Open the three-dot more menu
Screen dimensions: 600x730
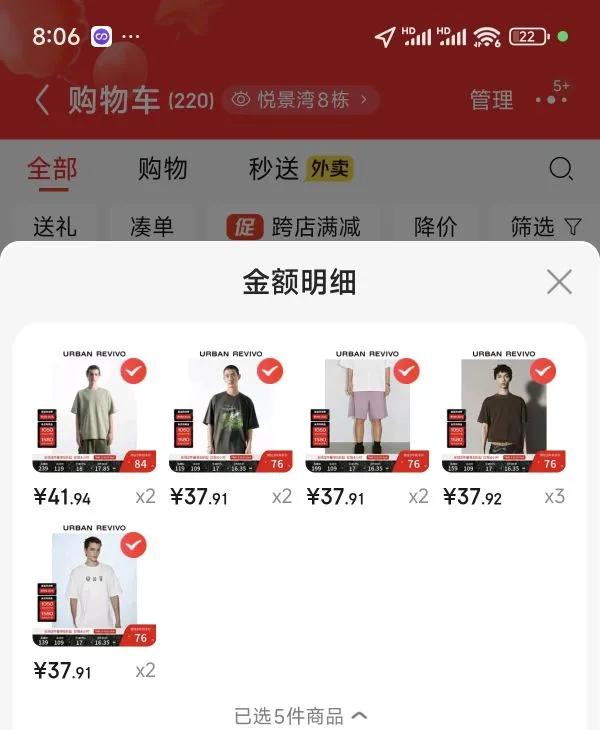tap(551, 100)
